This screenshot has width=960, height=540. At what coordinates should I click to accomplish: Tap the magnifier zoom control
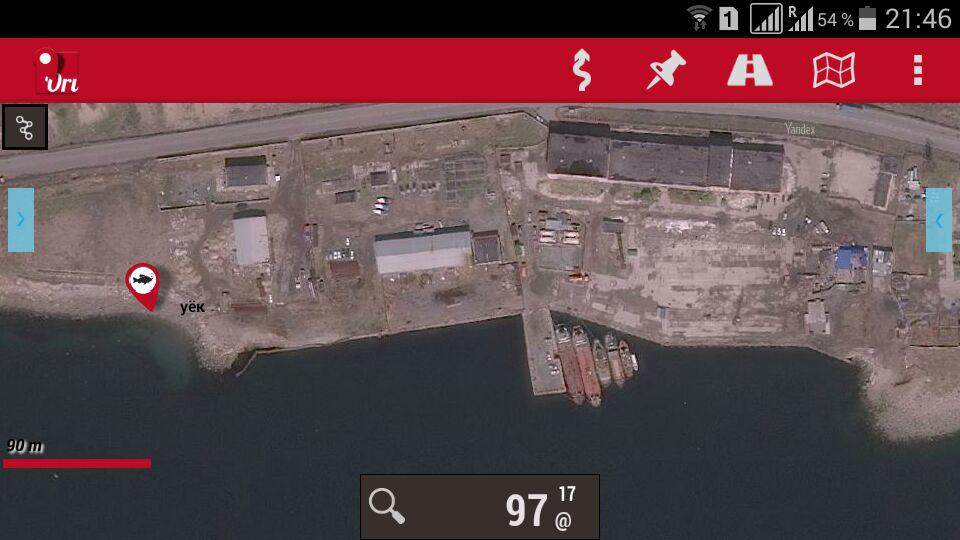coord(387,507)
